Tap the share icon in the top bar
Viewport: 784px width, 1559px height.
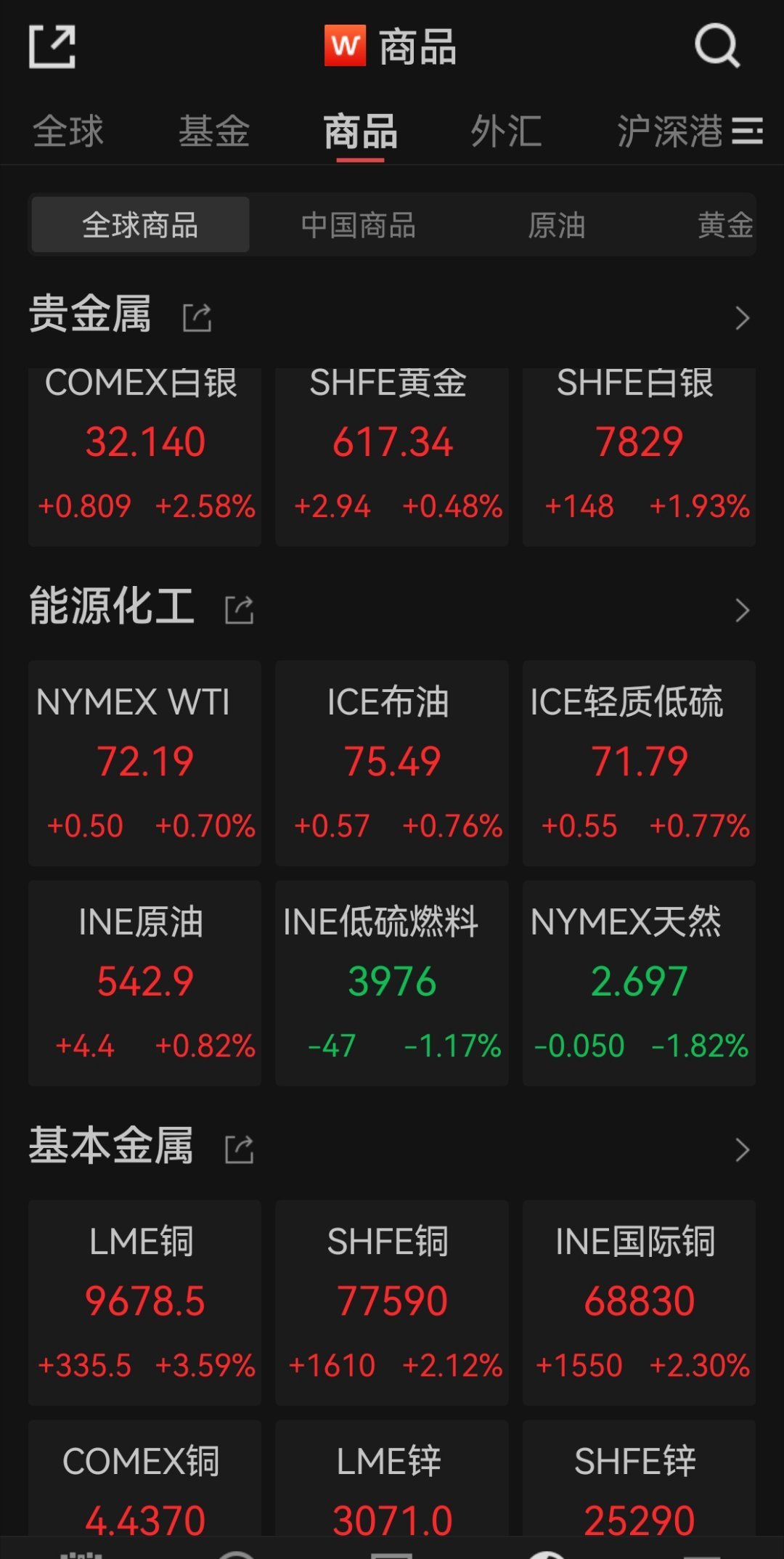coord(52,47)
